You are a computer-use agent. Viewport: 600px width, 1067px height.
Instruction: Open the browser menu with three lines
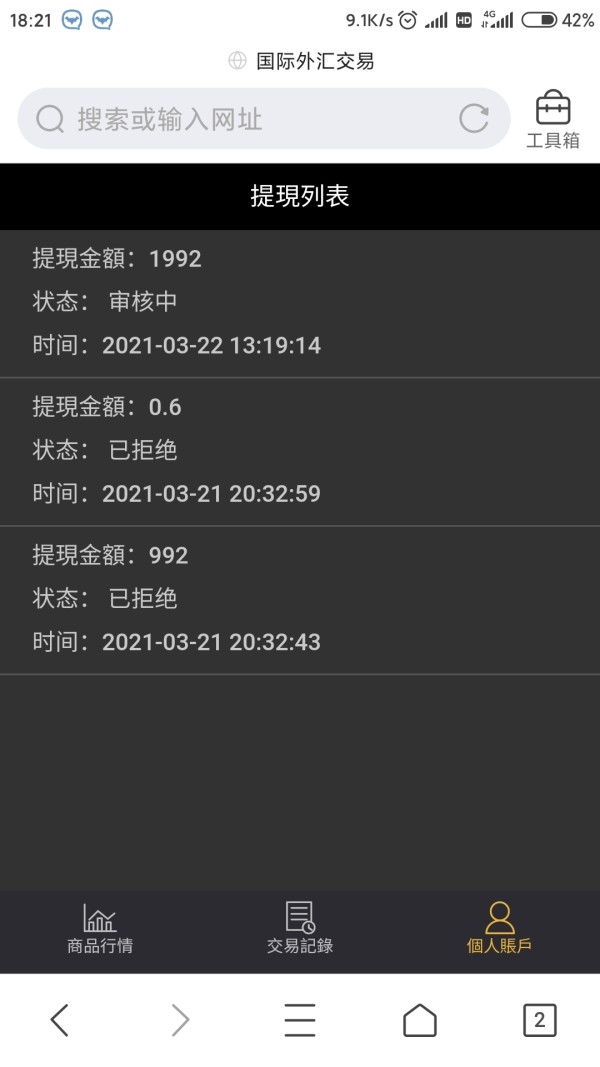pos(300,1020)
